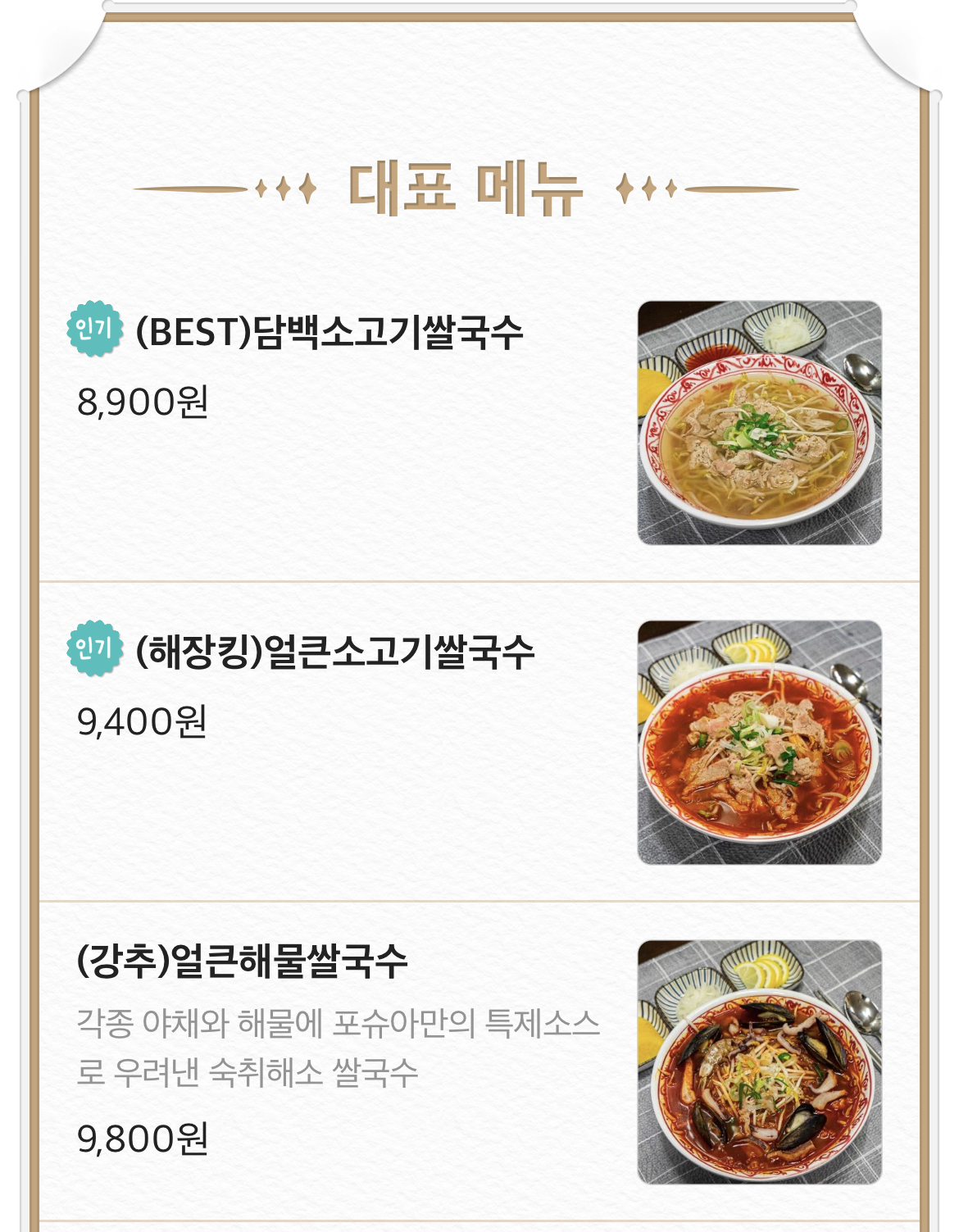View details for (강추)얼큰해물쌀국수
The height and width of the screenshot is (1232, 959).
pyautogui.click(x=243, y=961)
